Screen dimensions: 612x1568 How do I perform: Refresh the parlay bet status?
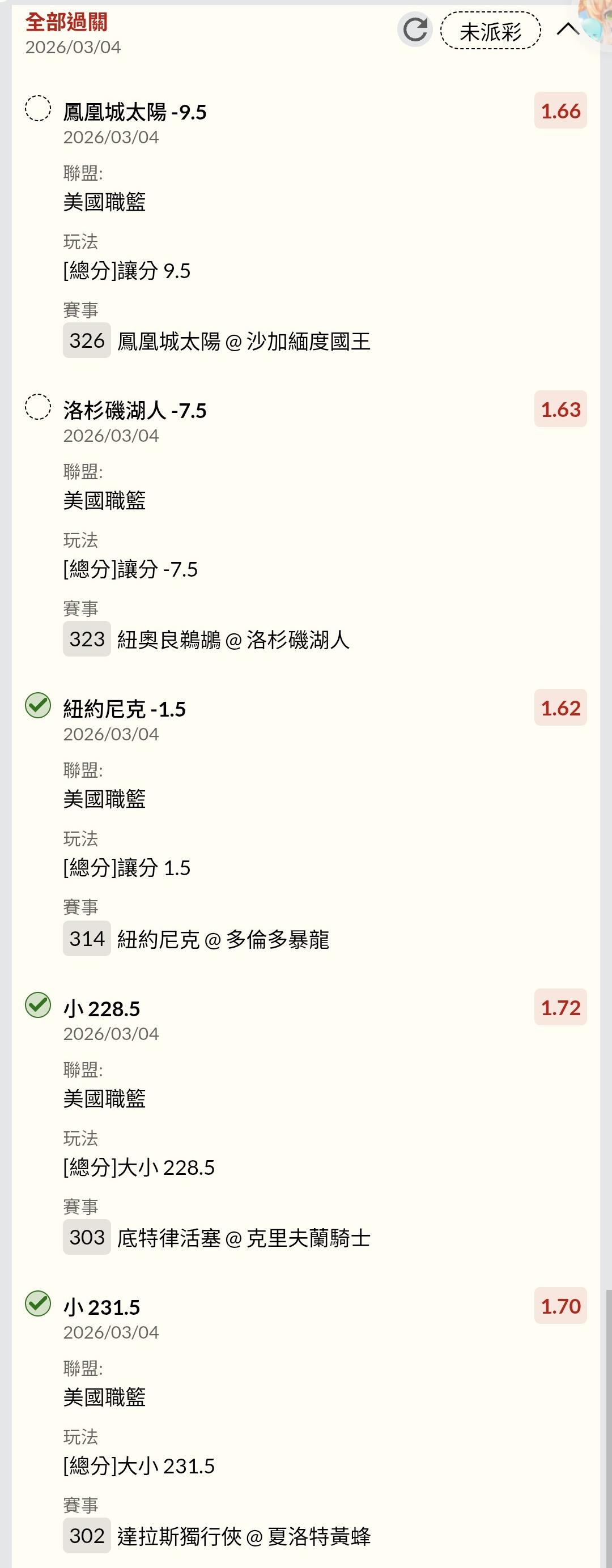(x=415, y=30)
